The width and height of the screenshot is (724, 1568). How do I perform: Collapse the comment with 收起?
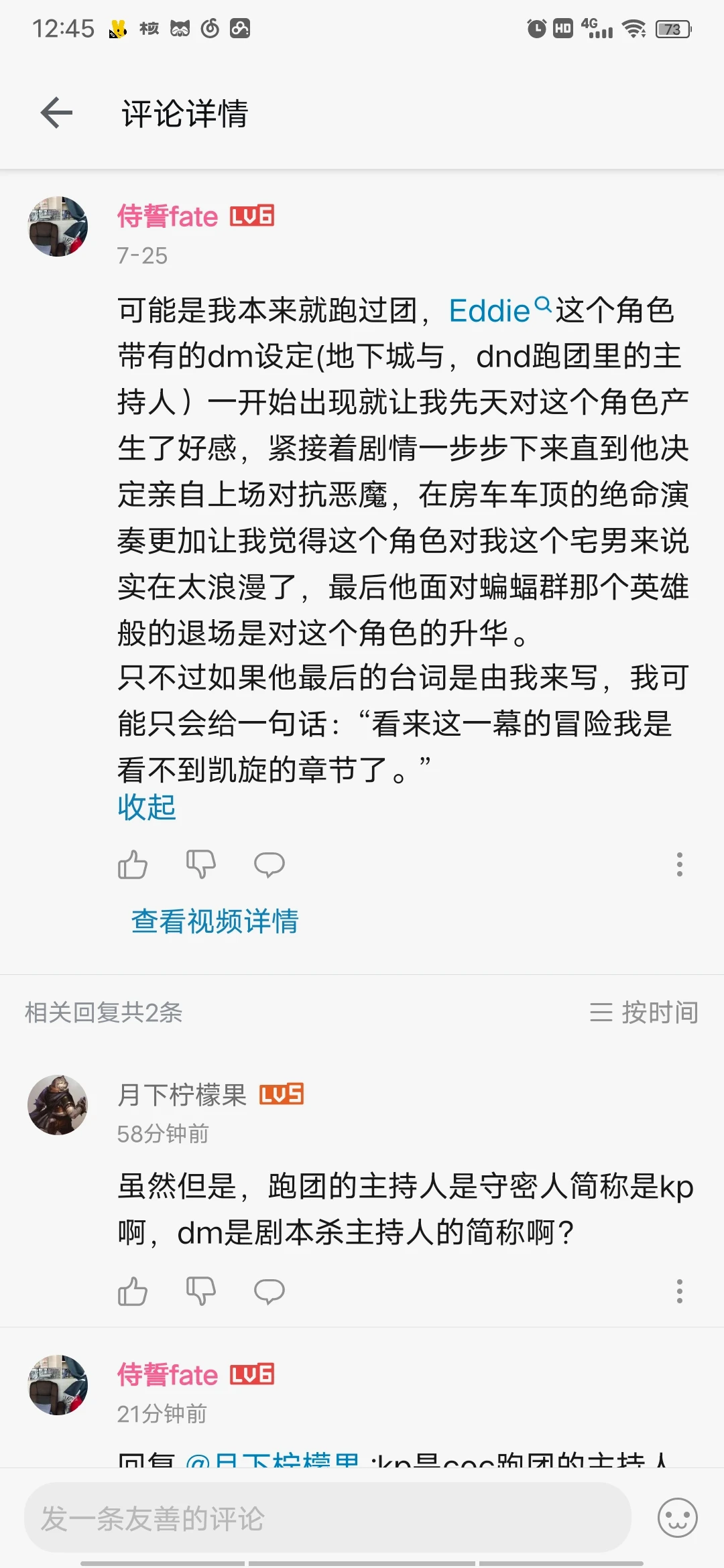pos(146,807)
